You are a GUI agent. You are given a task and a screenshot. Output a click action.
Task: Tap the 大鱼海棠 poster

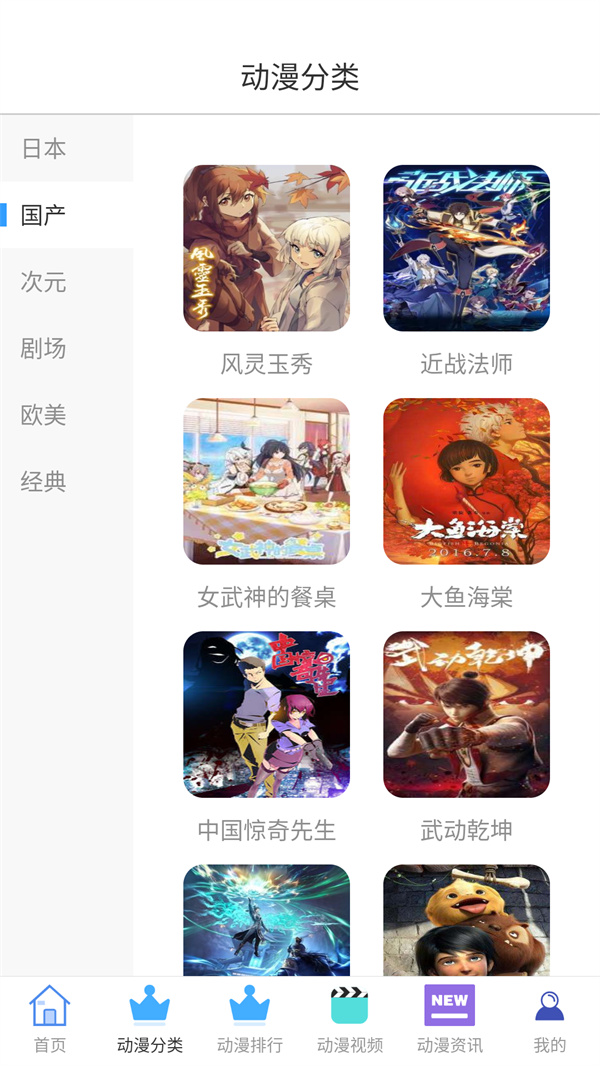(x=466, y=481)
